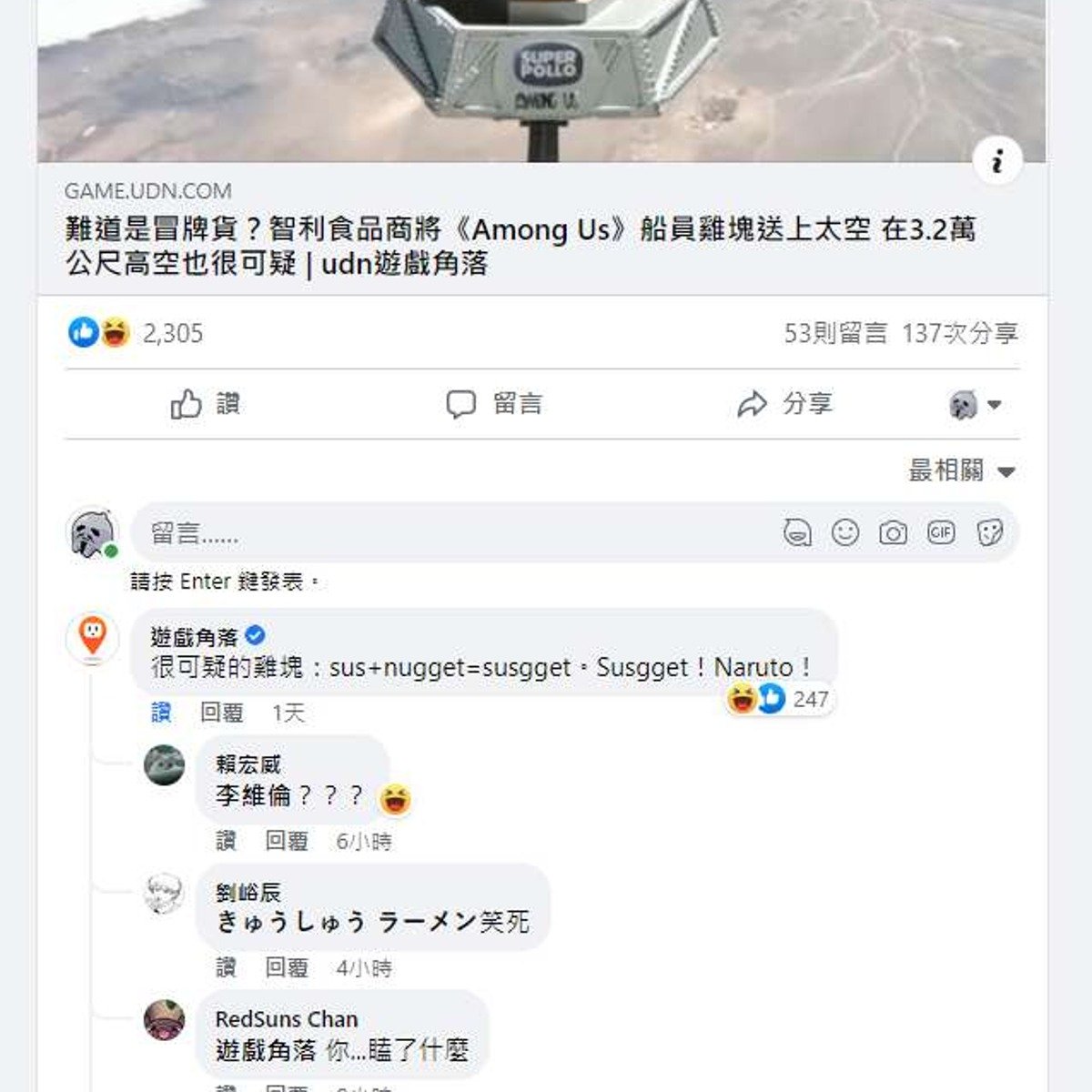Insert an avatar sticker in comment box

tap(797, 533)
